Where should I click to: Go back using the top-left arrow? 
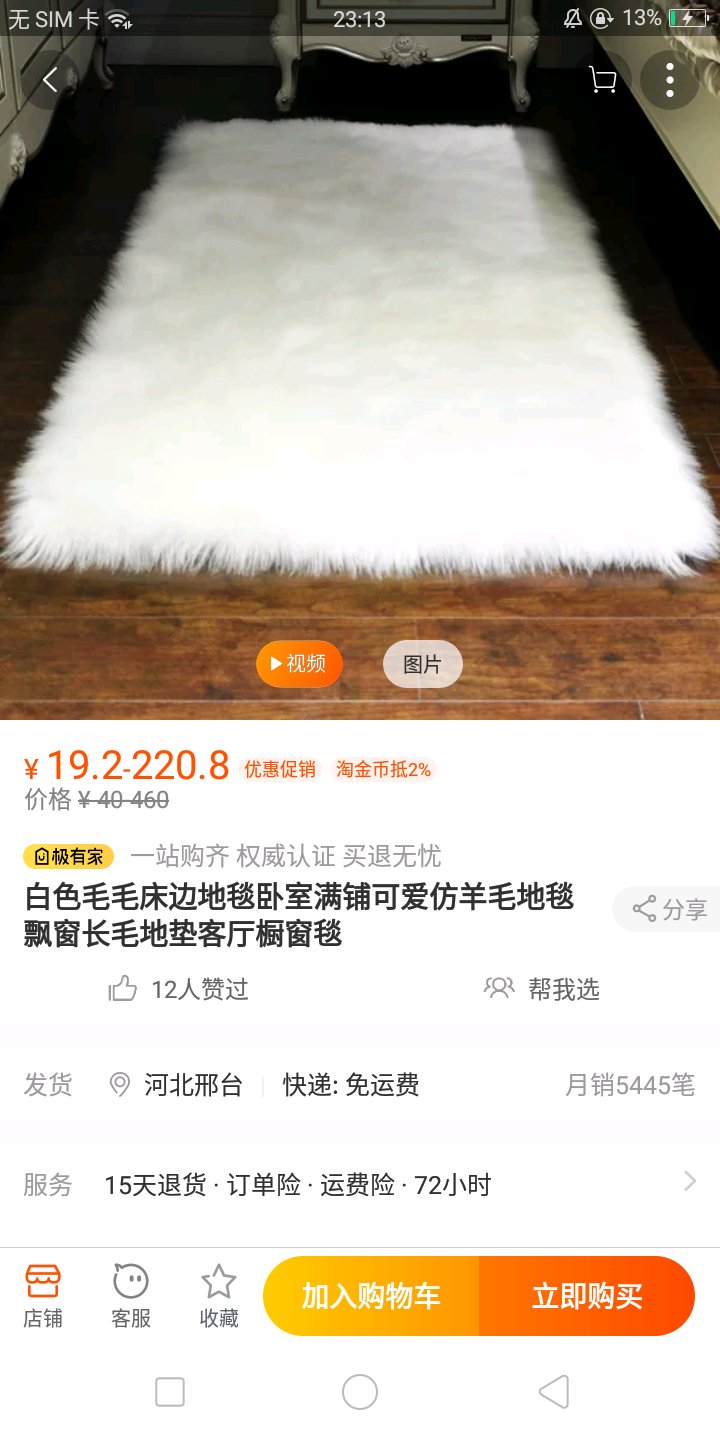click(50, 80)
